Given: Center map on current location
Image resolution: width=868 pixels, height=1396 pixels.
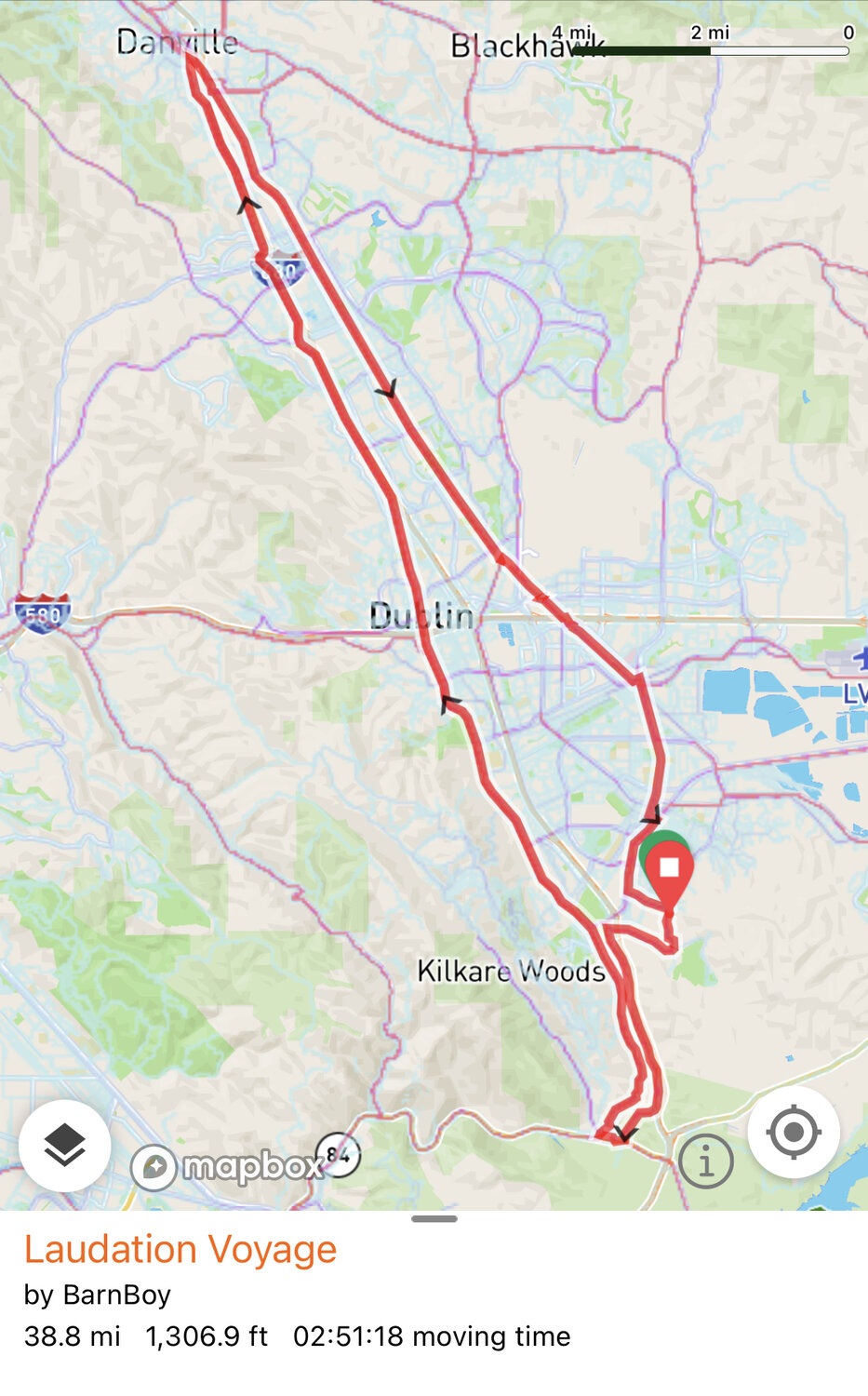Looking at the screenshot, I should click(x=793, y=1133).
